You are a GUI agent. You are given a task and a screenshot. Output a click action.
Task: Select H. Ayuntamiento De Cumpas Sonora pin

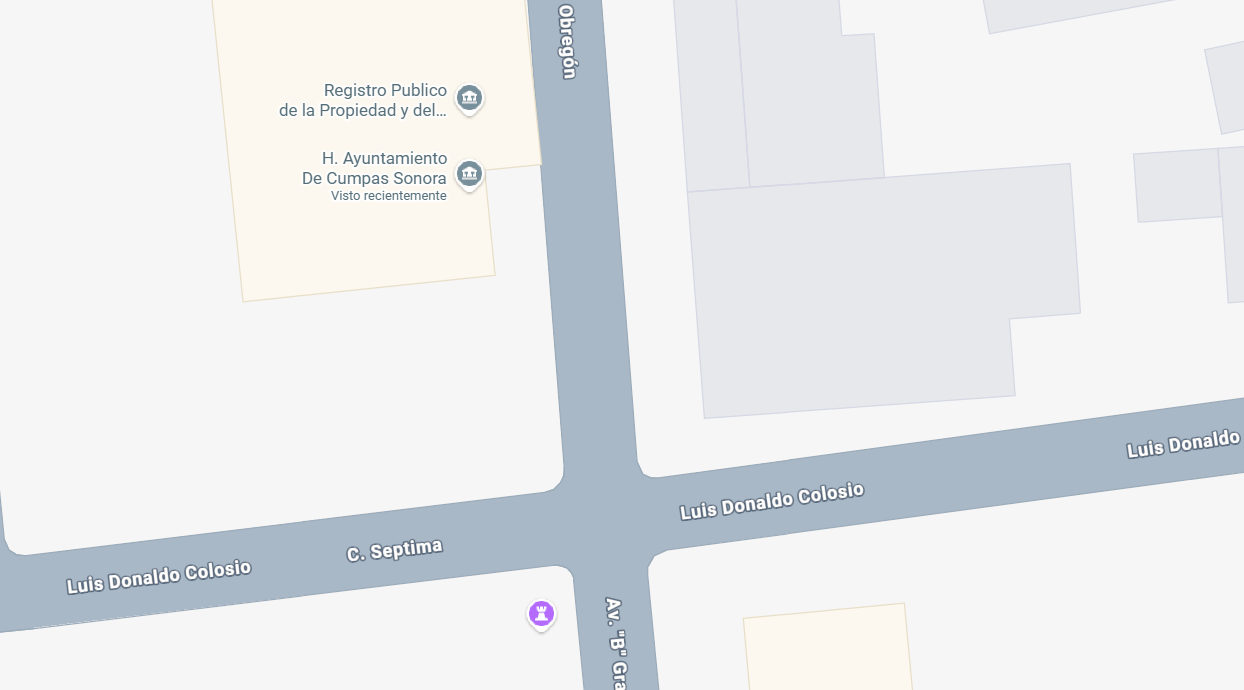[x=469, y=174]
